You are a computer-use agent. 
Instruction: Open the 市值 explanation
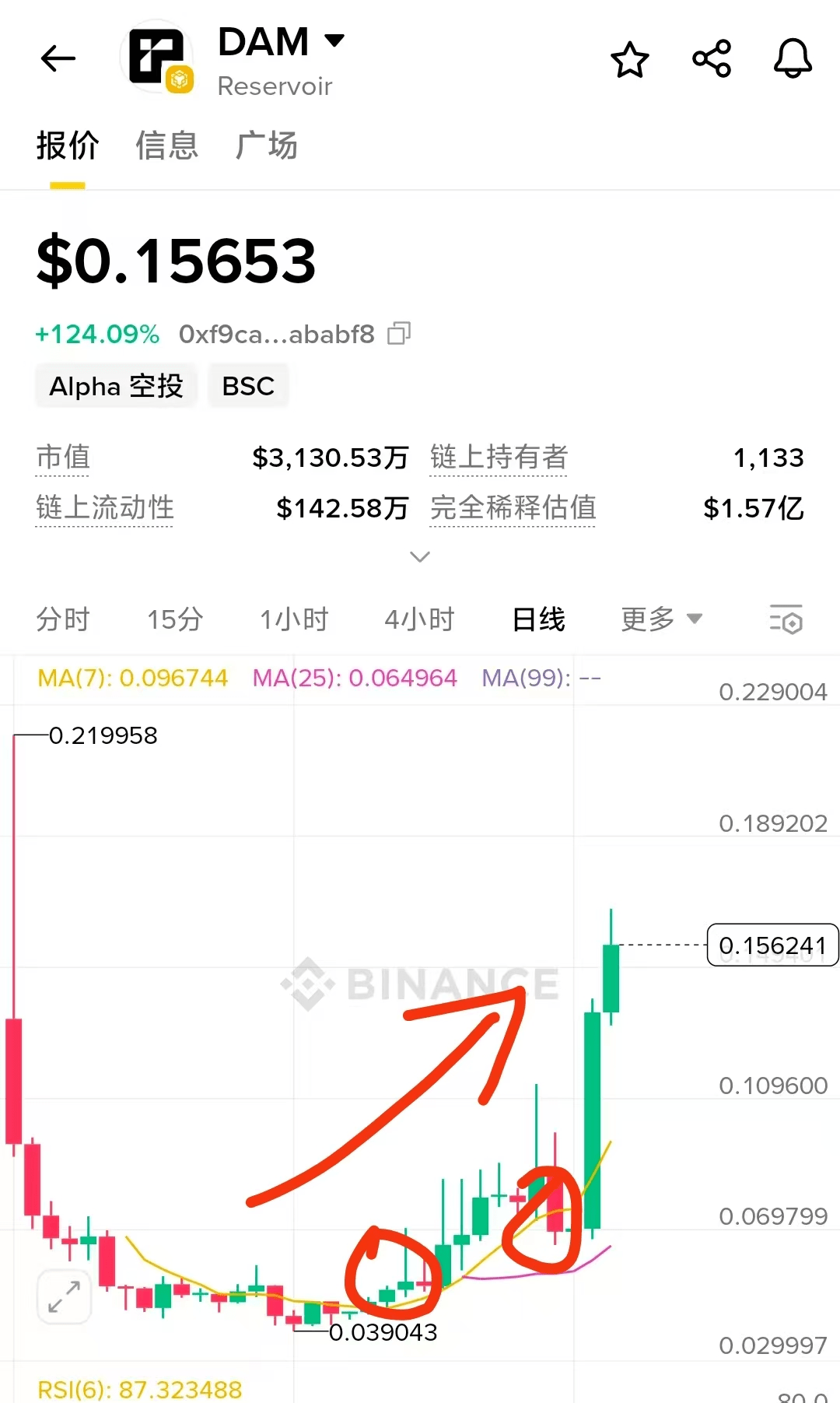[x=63, y=458]
